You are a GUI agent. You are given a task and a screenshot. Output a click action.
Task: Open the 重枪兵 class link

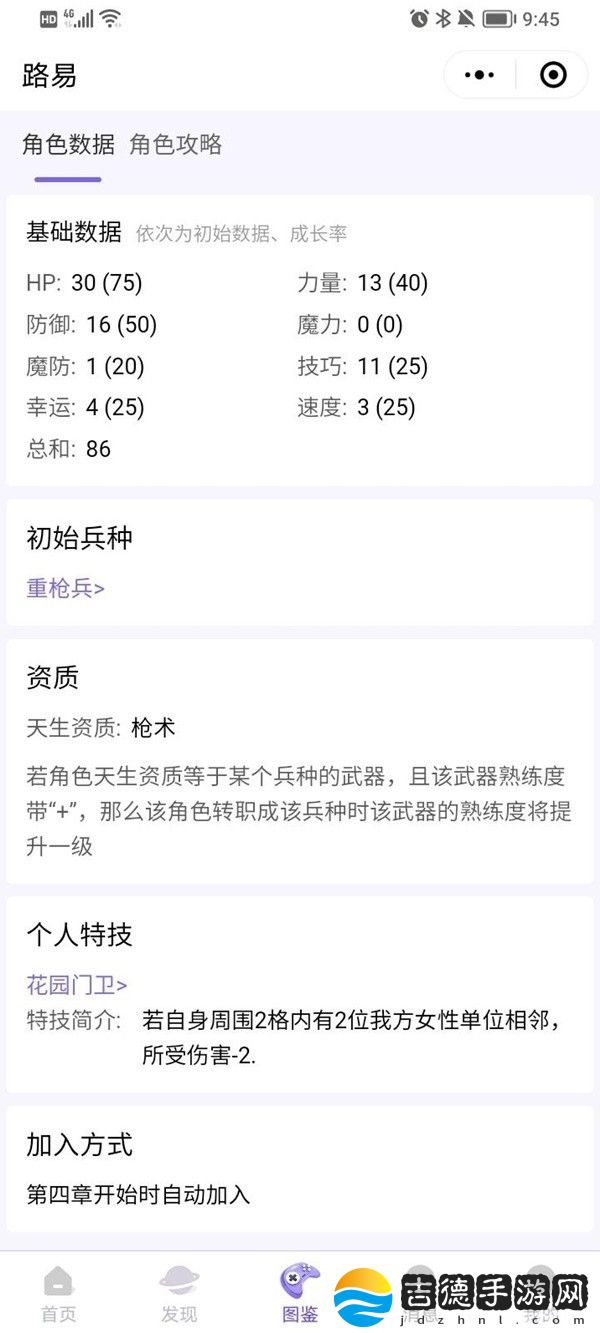click(x=66, y=588)
